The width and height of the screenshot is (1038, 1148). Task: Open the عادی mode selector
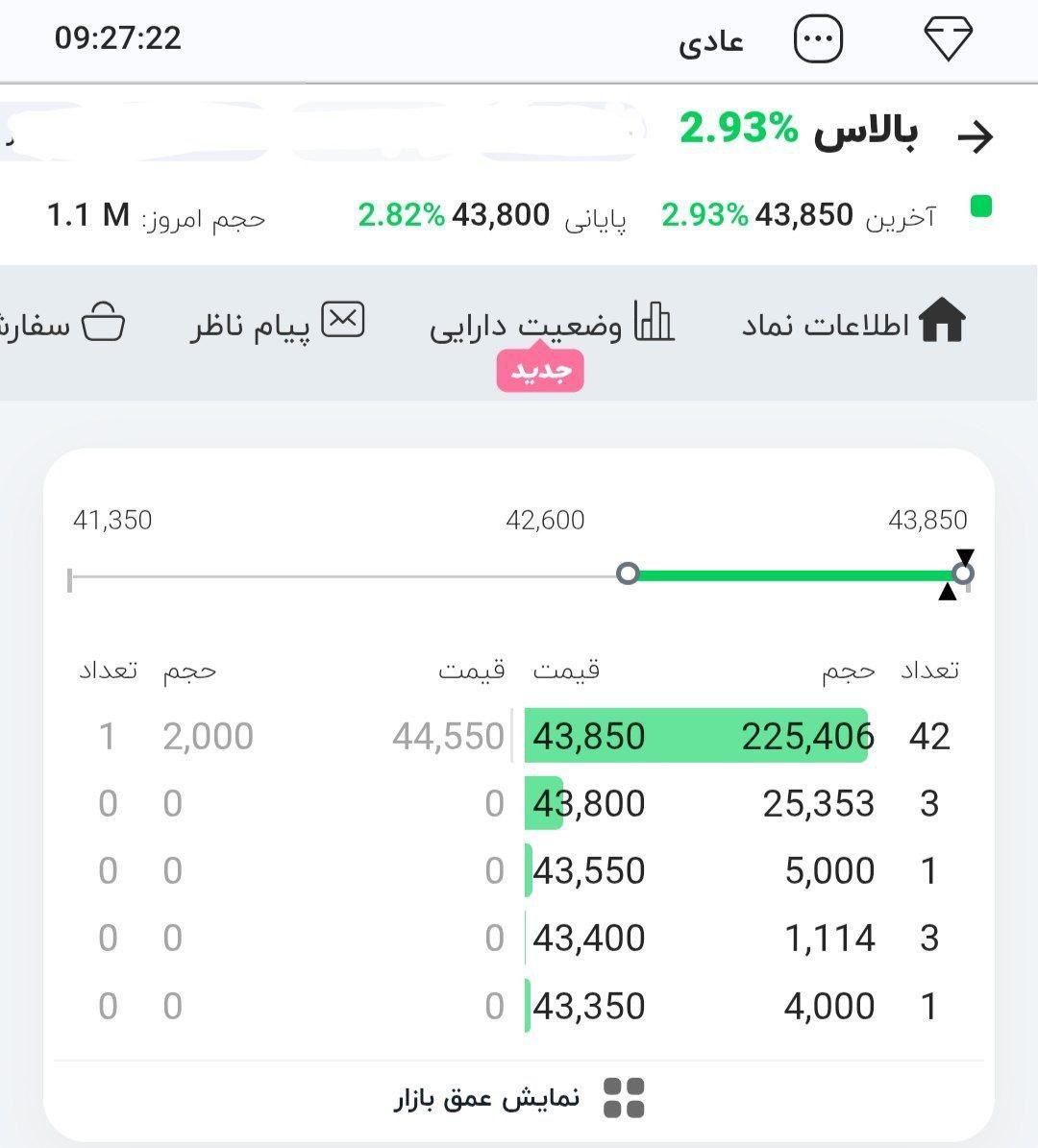coord(711,42)
